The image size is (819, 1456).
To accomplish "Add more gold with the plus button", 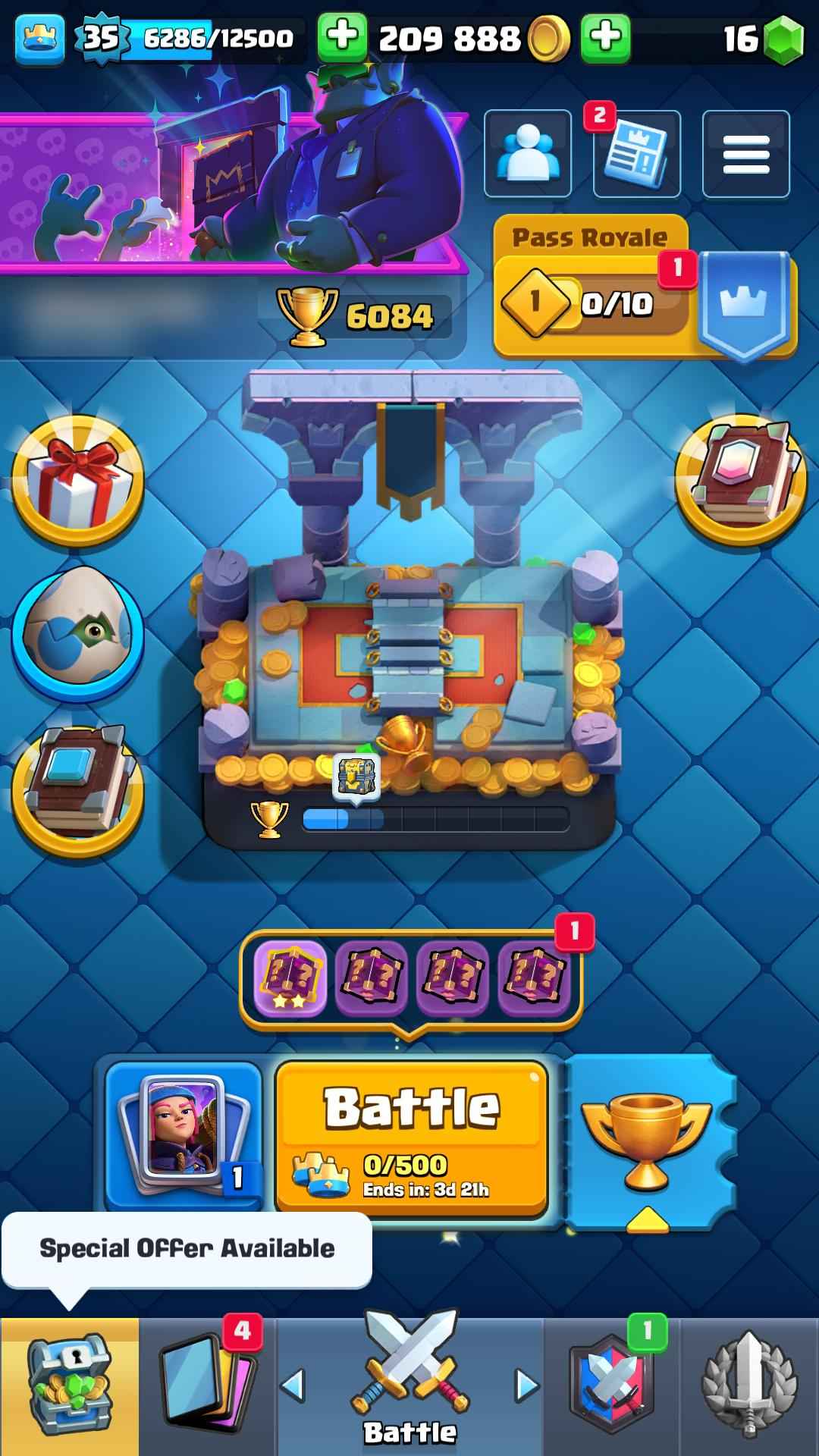I will pos(605,36).
